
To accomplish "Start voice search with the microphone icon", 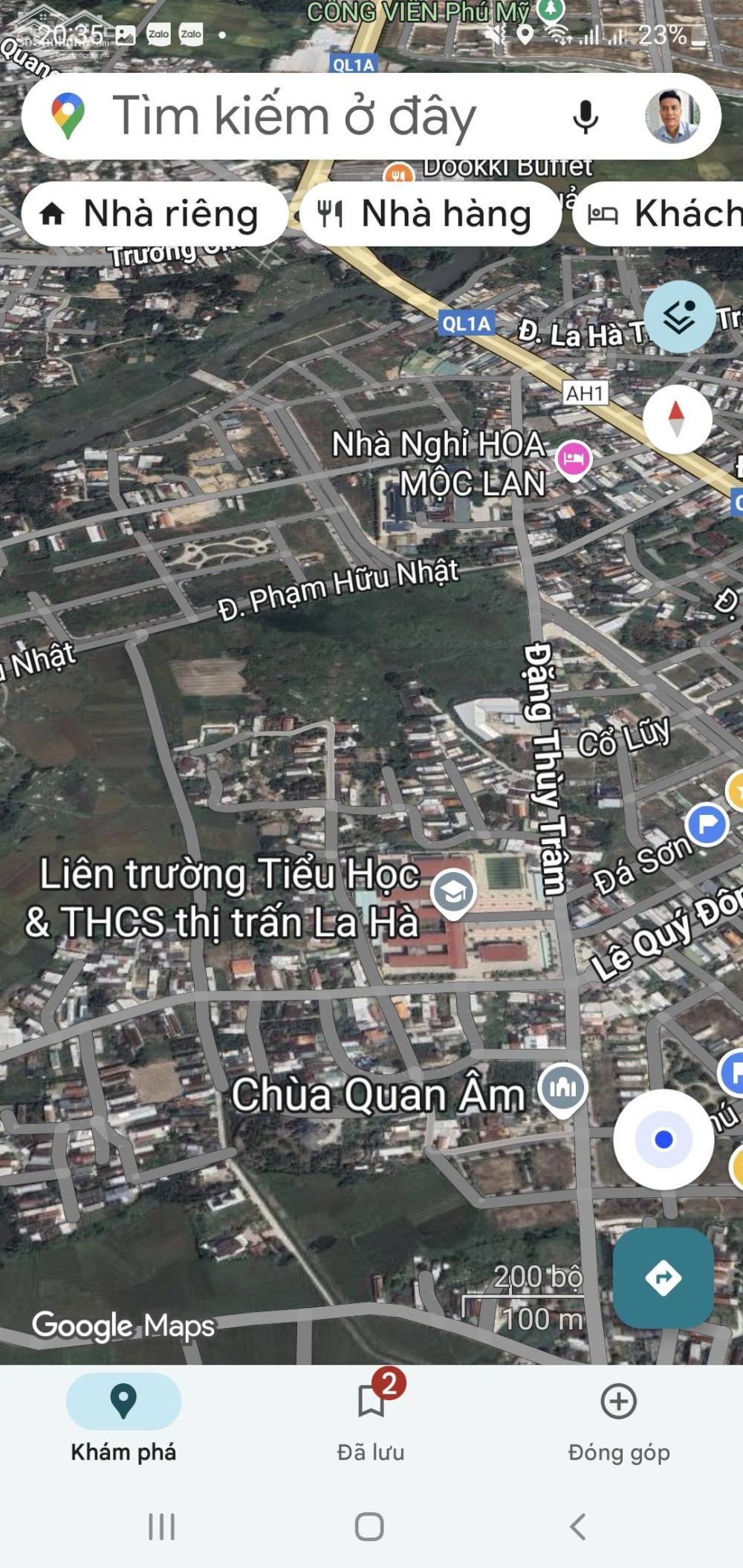I will [x=586, y=117].
